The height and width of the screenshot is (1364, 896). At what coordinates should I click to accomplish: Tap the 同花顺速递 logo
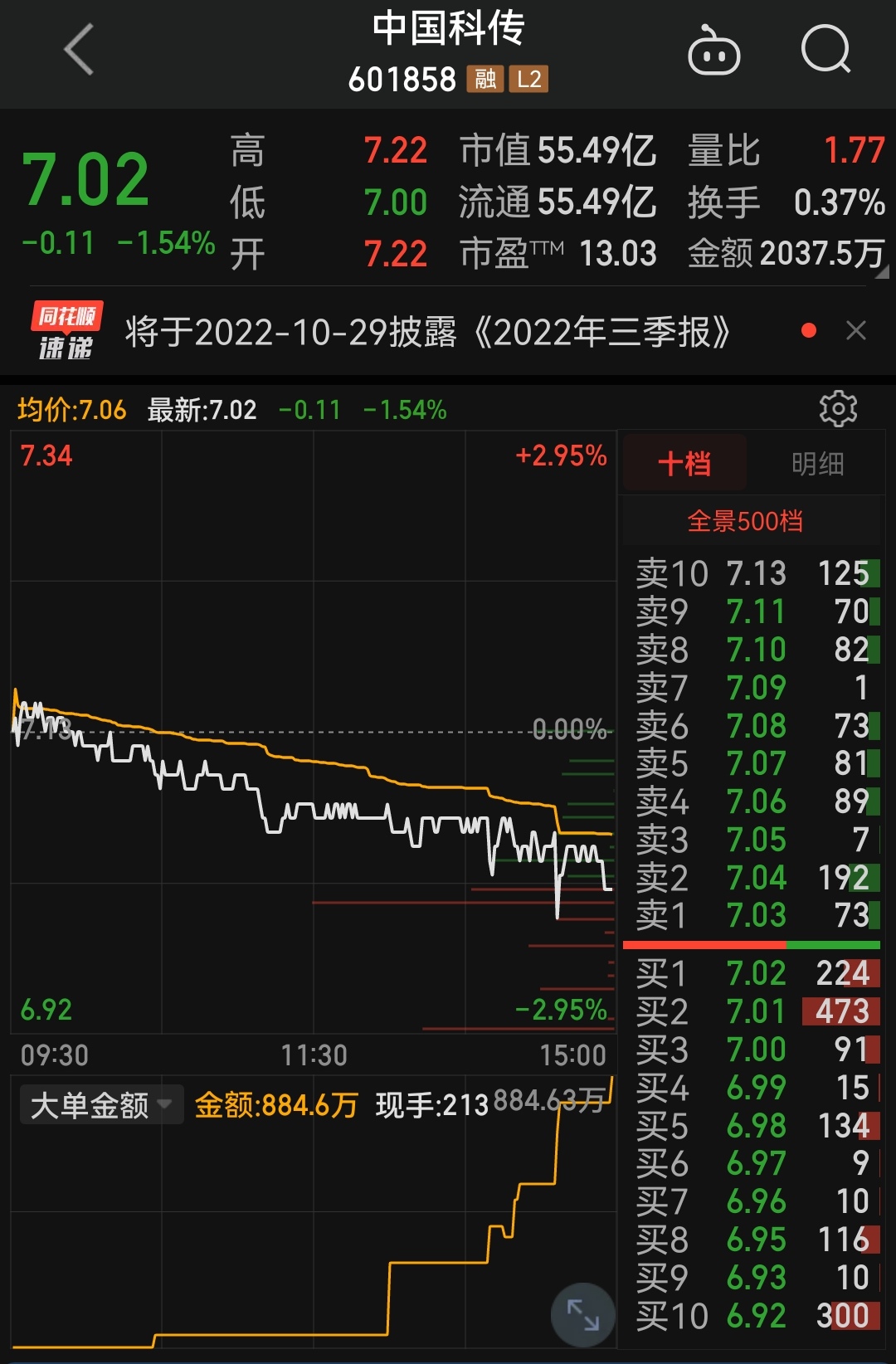tap(68, 330)
